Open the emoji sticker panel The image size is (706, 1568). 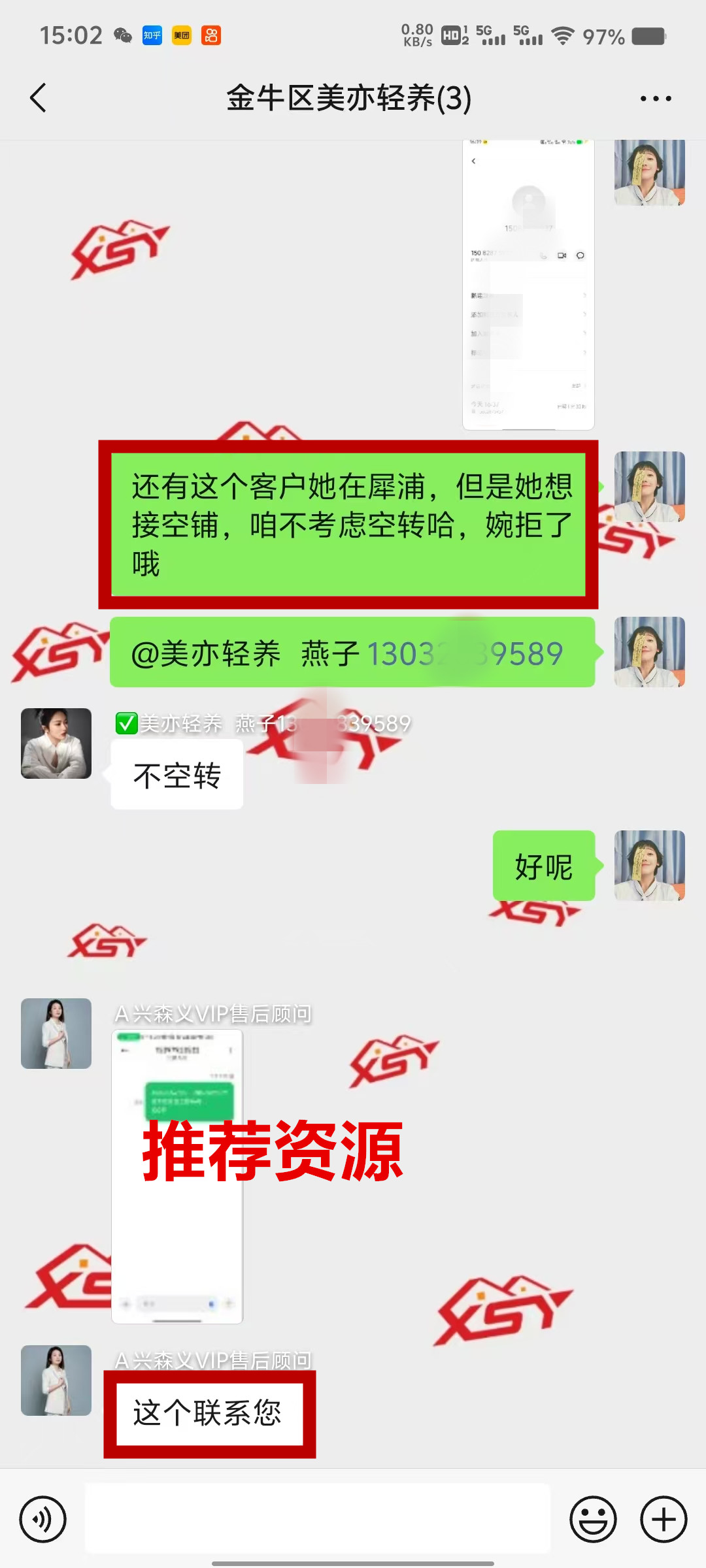click(x=593, y=1519)
